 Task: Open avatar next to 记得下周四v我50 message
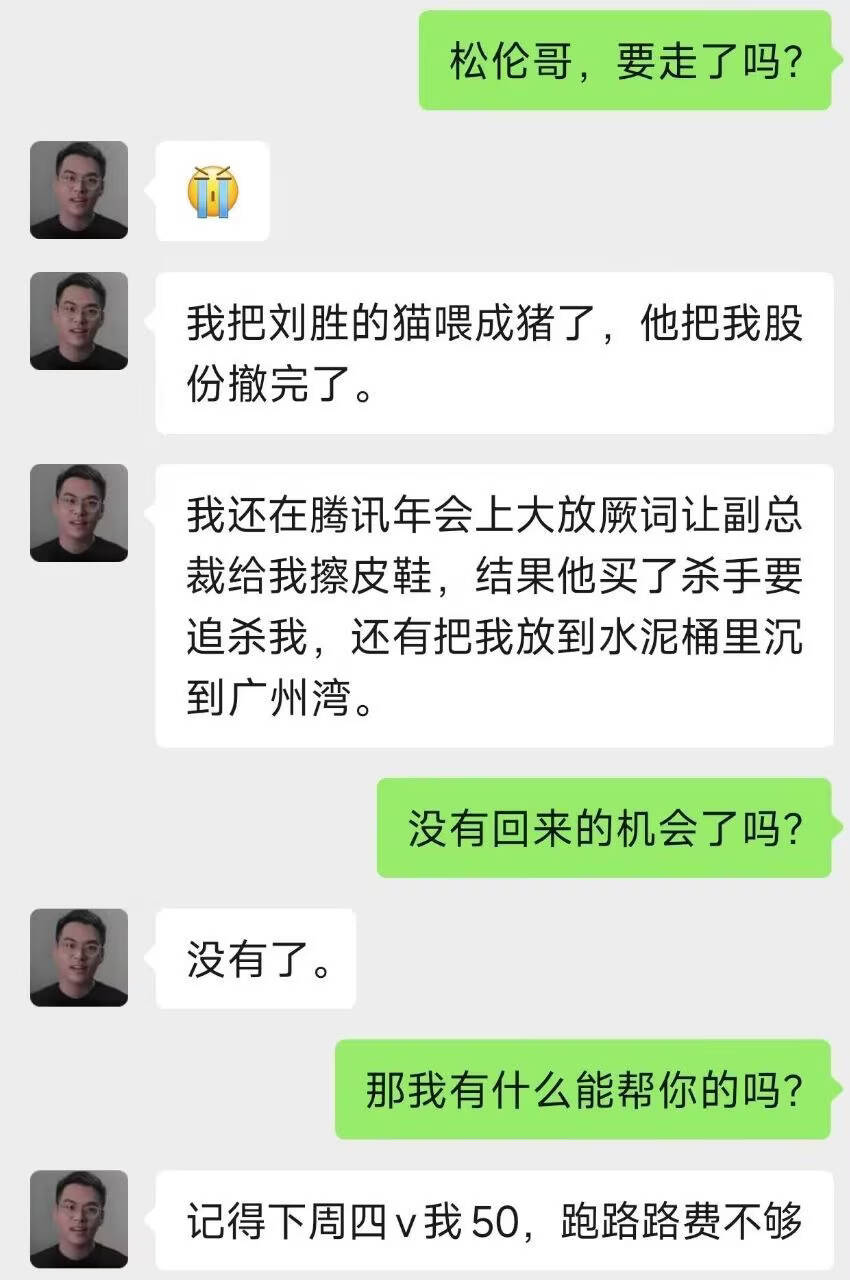pyautogui.click(x=79, y=1219)
